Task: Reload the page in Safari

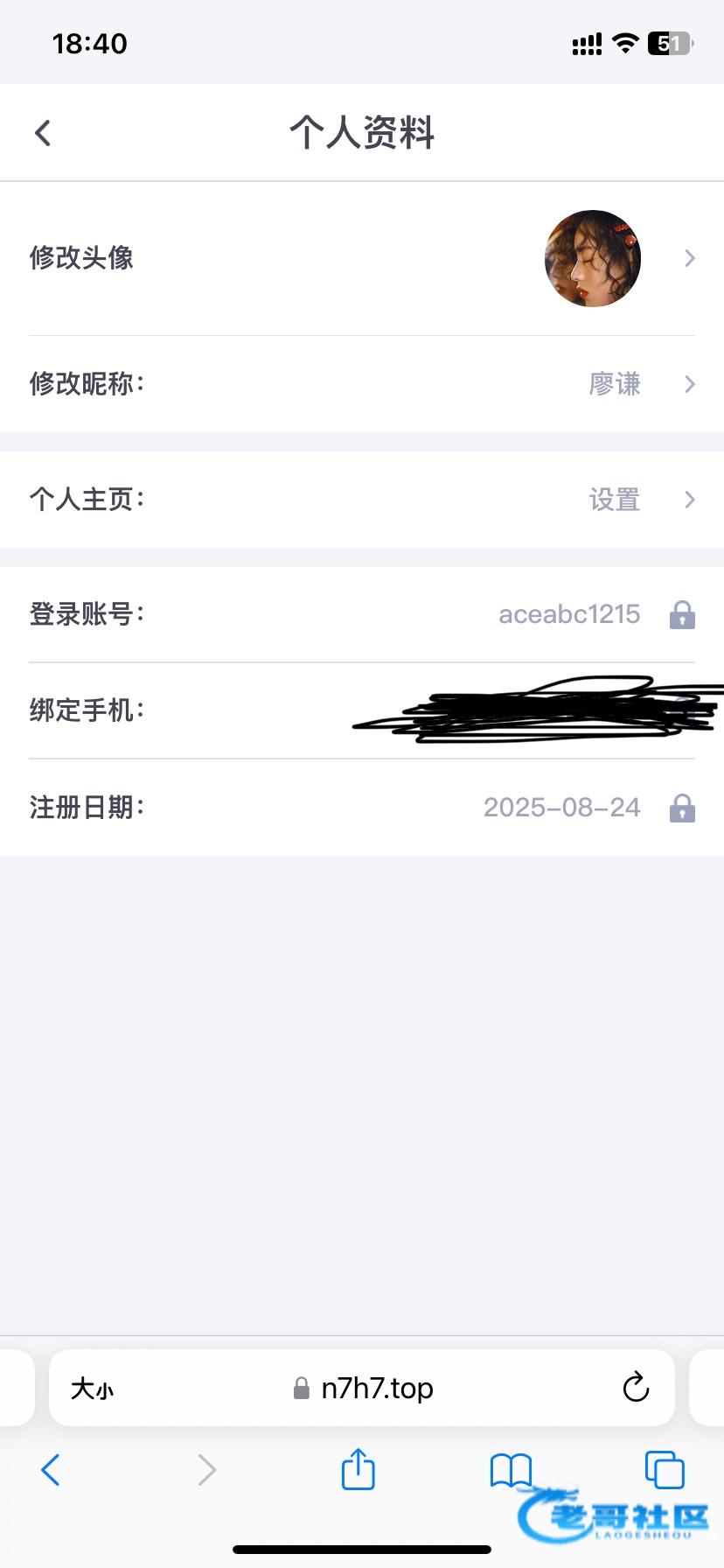Action: pos(636,1388)
